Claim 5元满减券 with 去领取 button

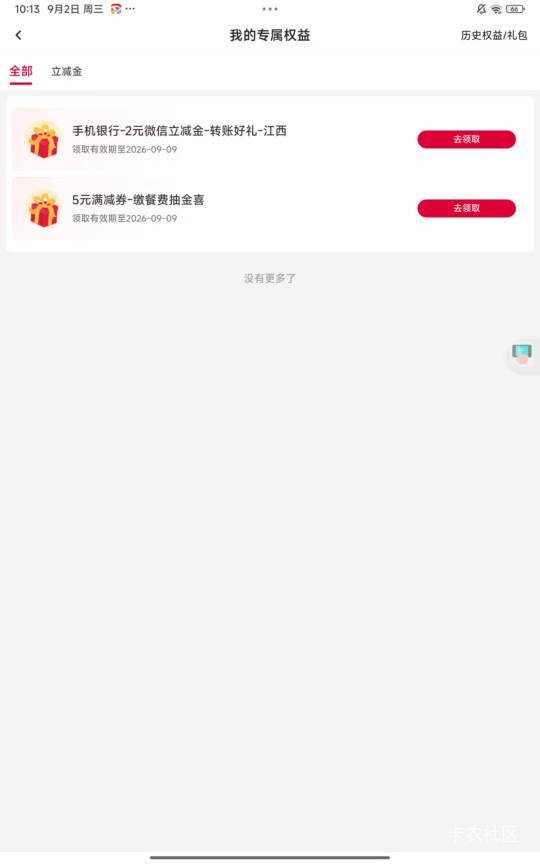[x=467, y=208]
